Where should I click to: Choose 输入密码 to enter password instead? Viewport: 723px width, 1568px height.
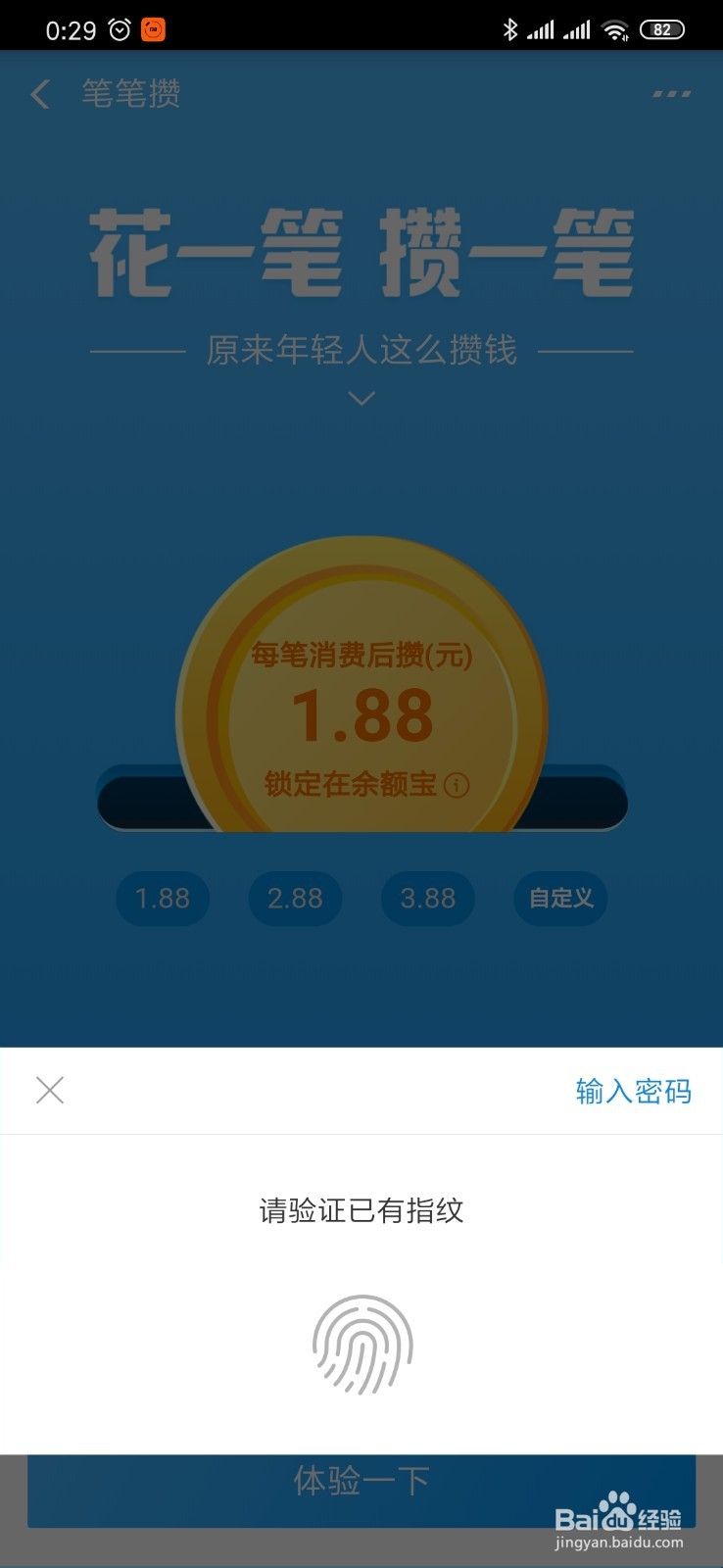[633, 1091]
